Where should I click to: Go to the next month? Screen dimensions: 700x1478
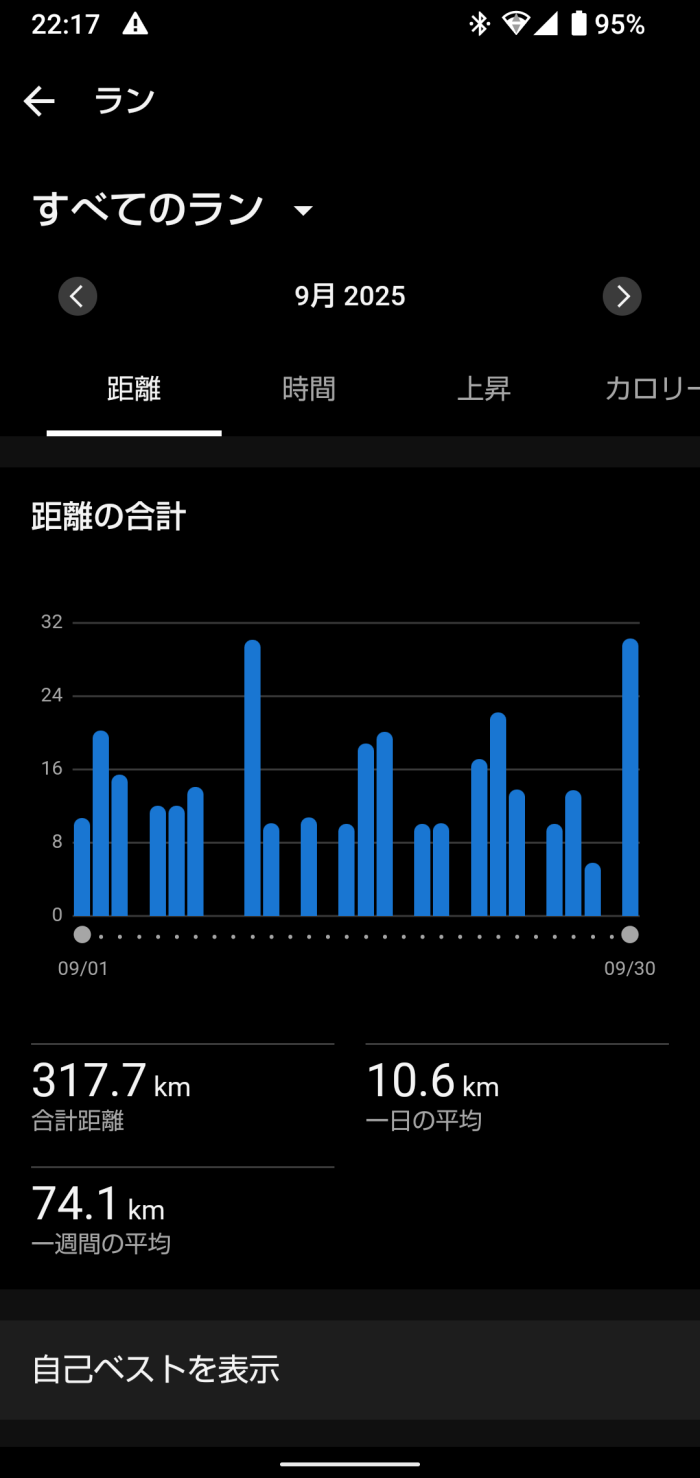[x=622, y=296]
